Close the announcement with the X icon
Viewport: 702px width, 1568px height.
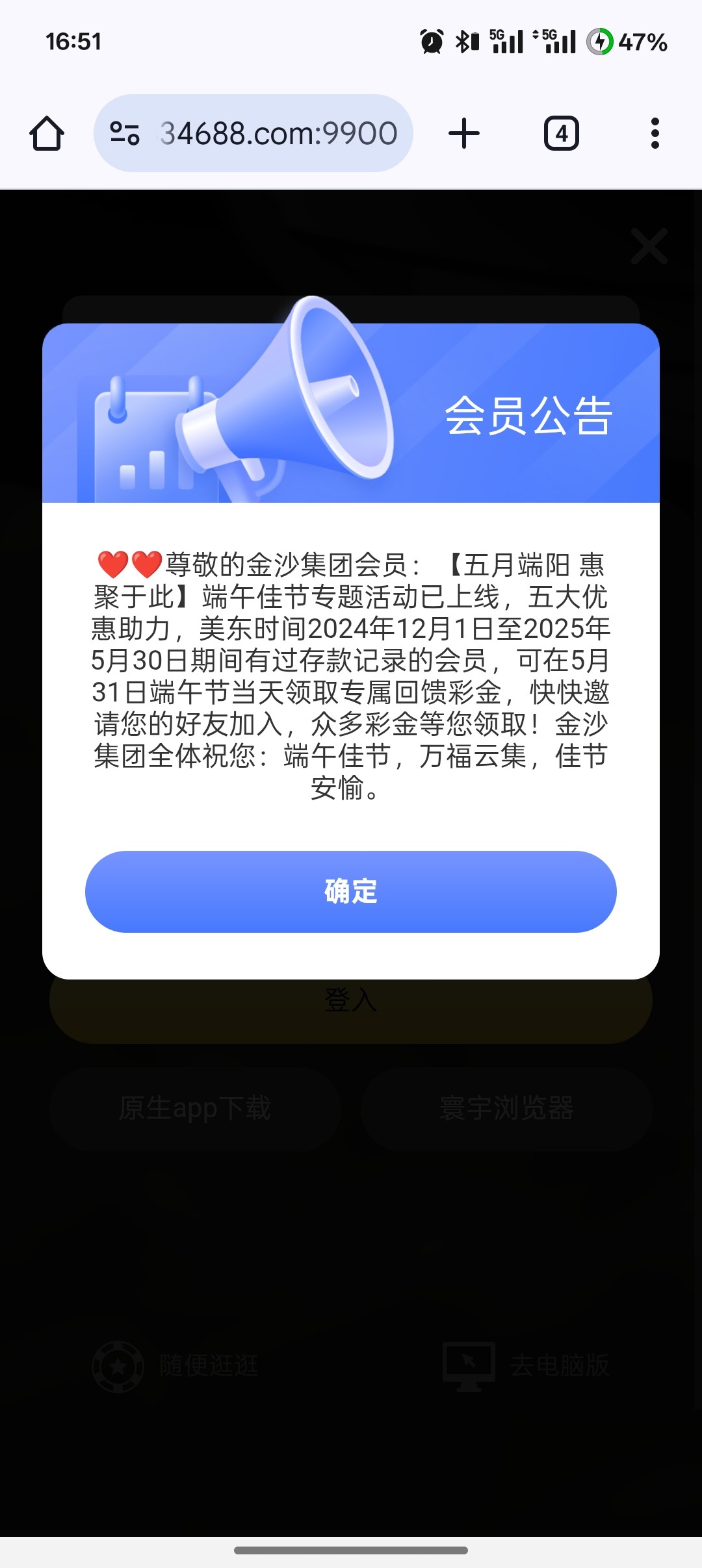tap(649, 246)
